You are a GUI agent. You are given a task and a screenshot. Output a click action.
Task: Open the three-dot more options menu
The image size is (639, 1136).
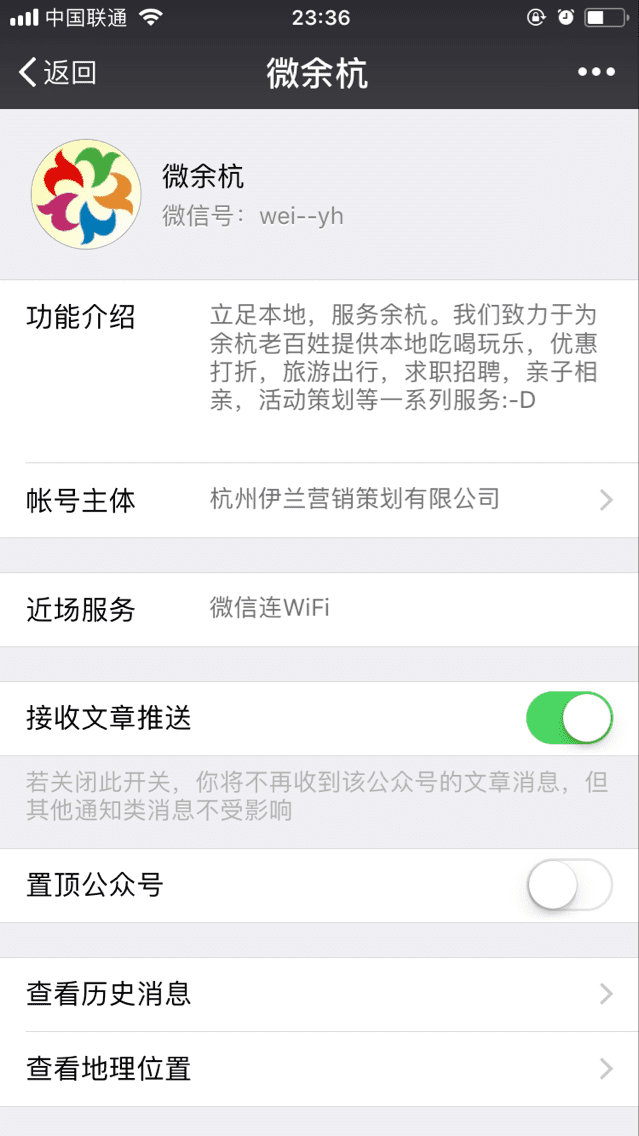[x=596, y=72]
